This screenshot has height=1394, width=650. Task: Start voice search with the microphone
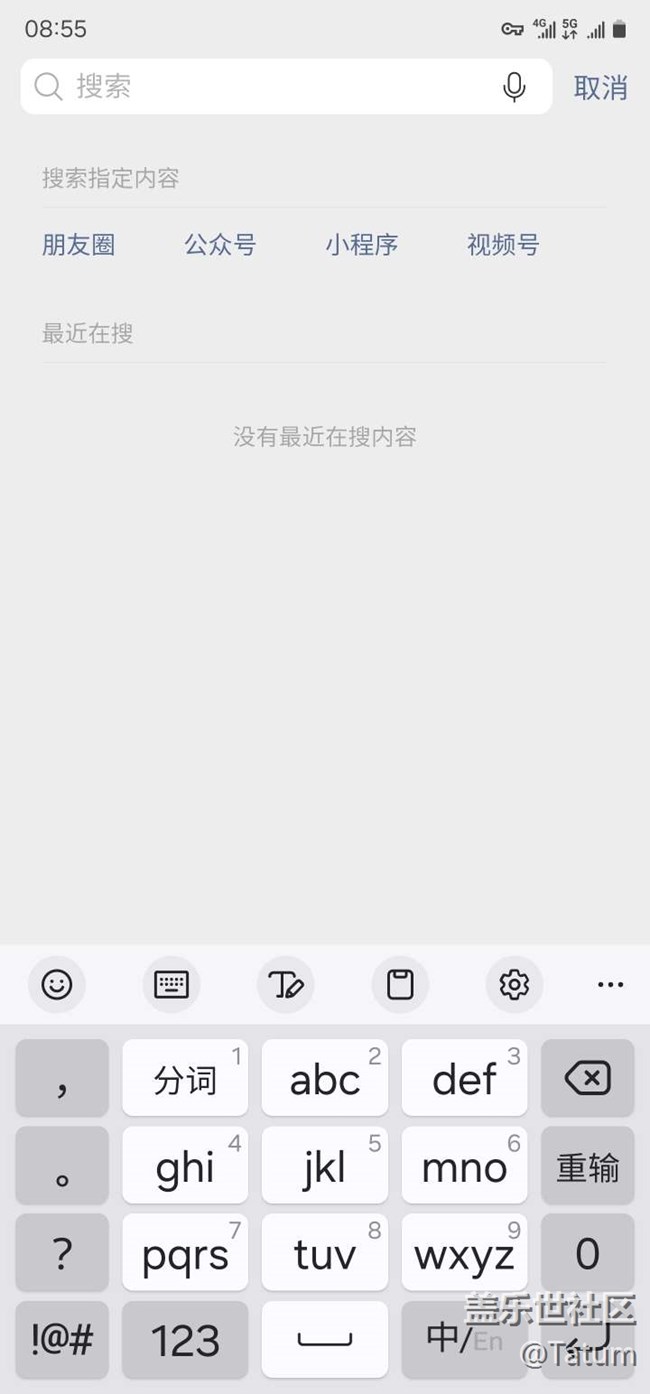(514, 87)
